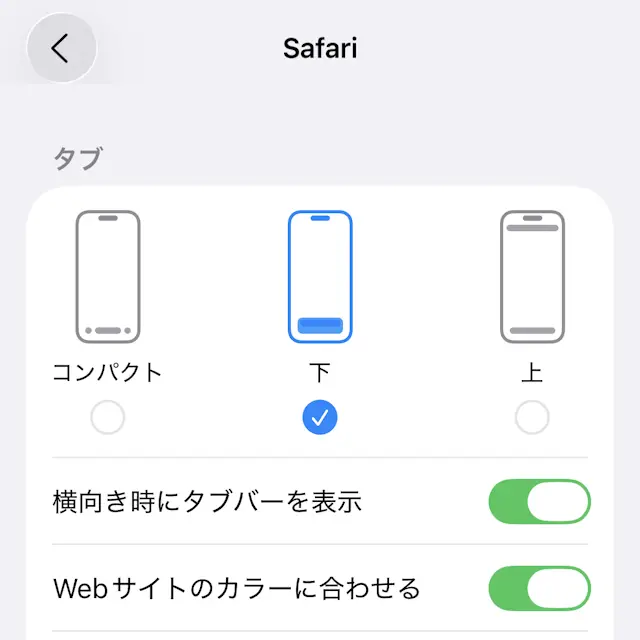Go back from Safari settings
640x640 pixels.
coord(61,48)
